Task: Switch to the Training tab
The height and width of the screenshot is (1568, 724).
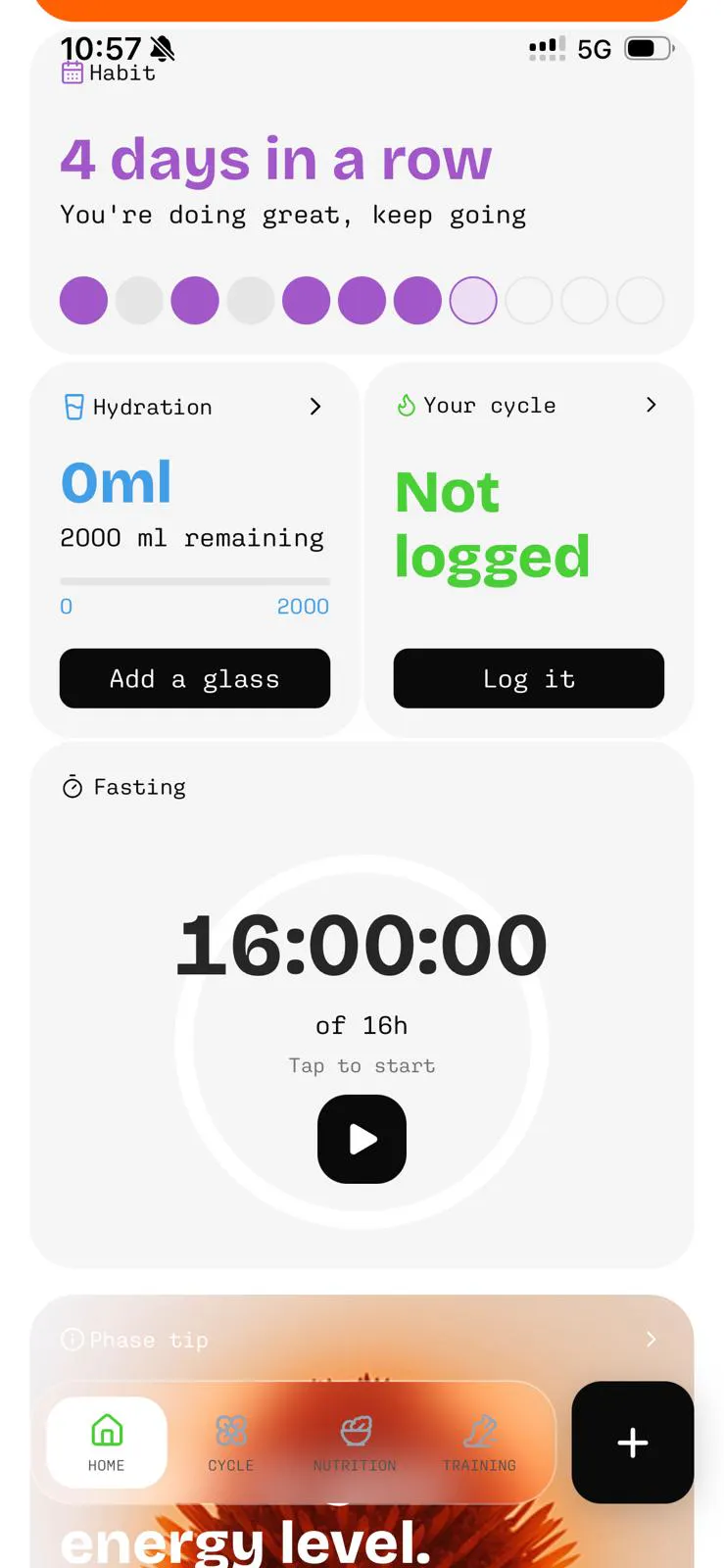Action: tap(479, 1443)
